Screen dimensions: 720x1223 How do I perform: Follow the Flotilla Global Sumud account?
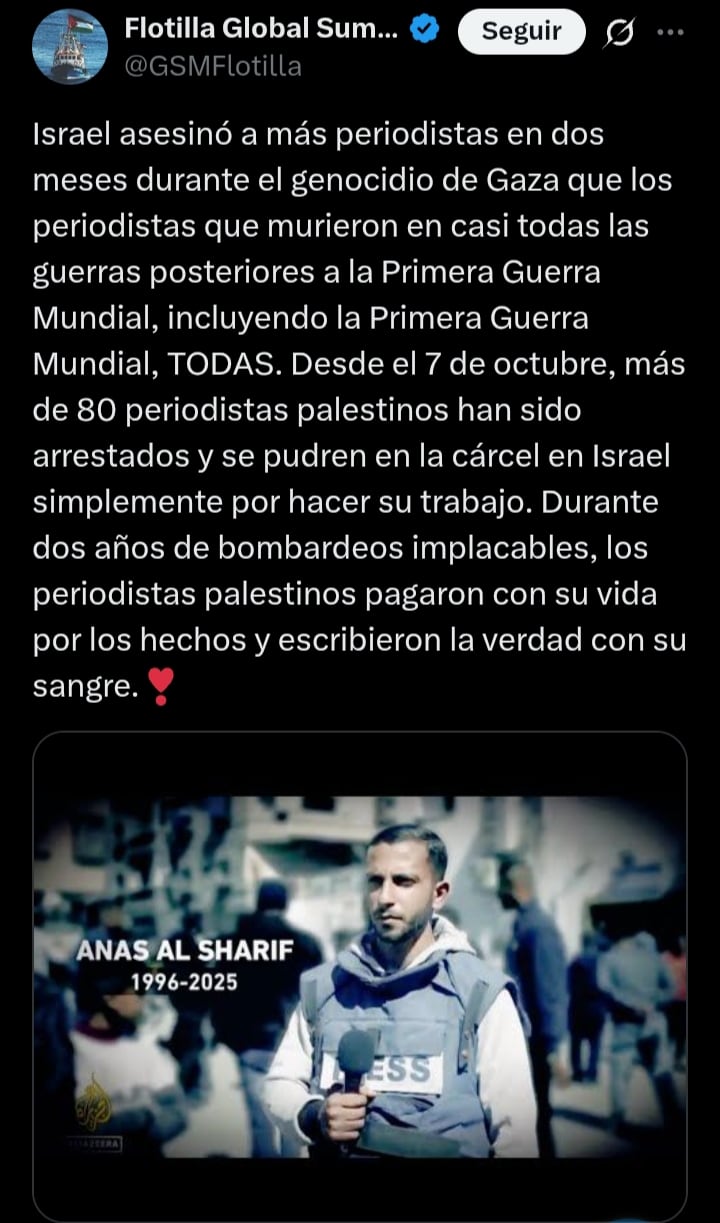click(521, 31)
